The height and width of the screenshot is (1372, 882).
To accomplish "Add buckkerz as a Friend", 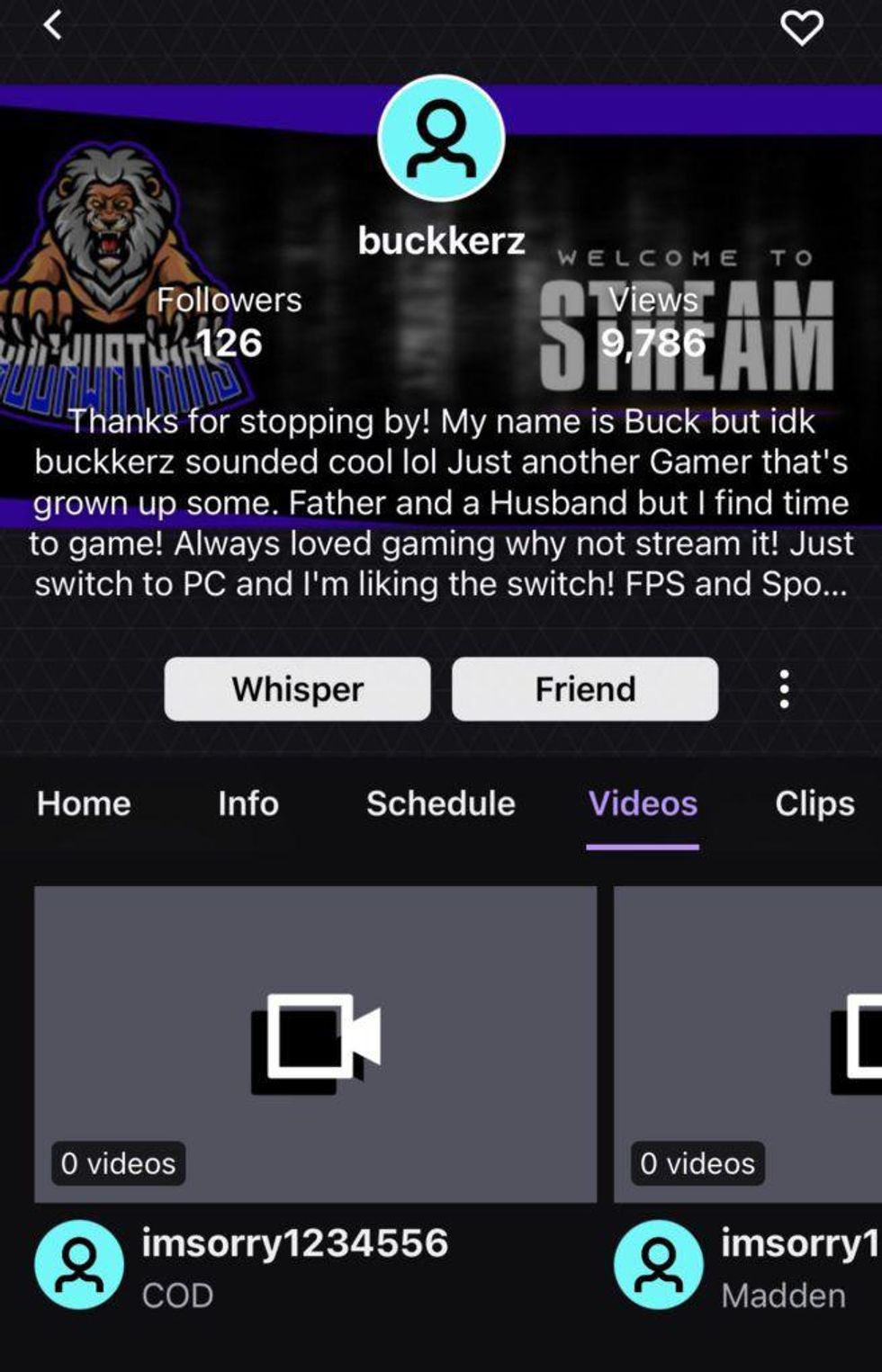I will (x=585, y=689).
